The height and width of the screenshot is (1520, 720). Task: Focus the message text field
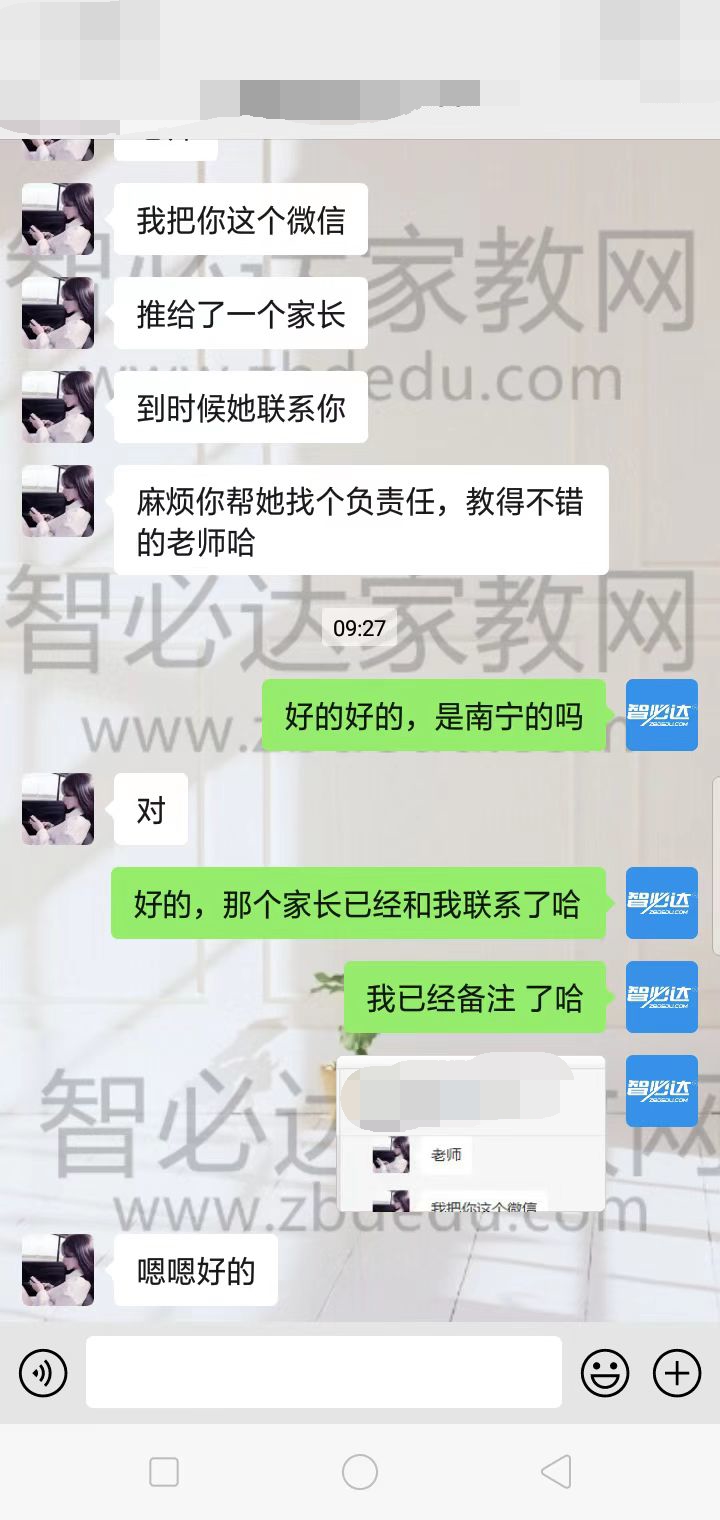click(x=323, y=1372)
